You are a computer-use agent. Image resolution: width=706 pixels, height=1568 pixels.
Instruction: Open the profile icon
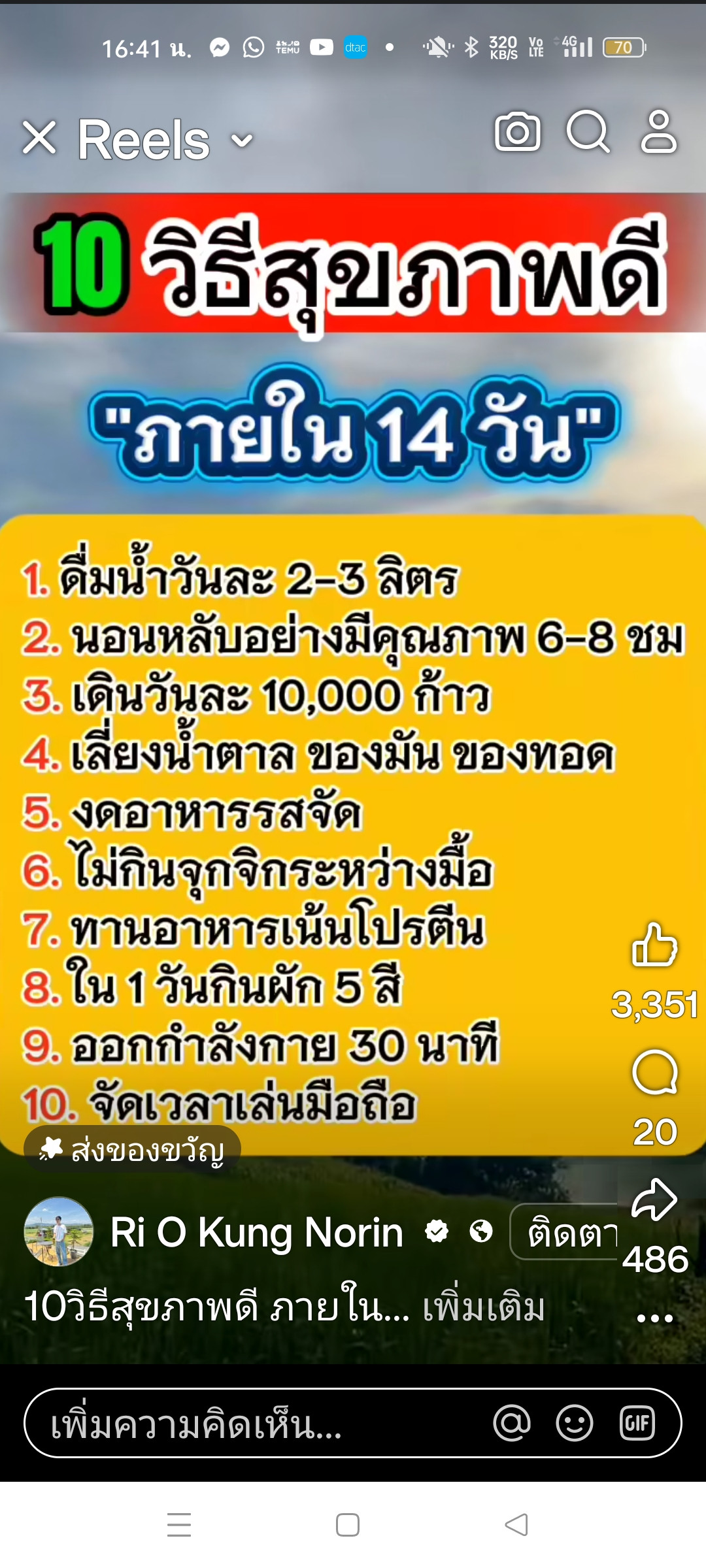[x=658, y=133]
